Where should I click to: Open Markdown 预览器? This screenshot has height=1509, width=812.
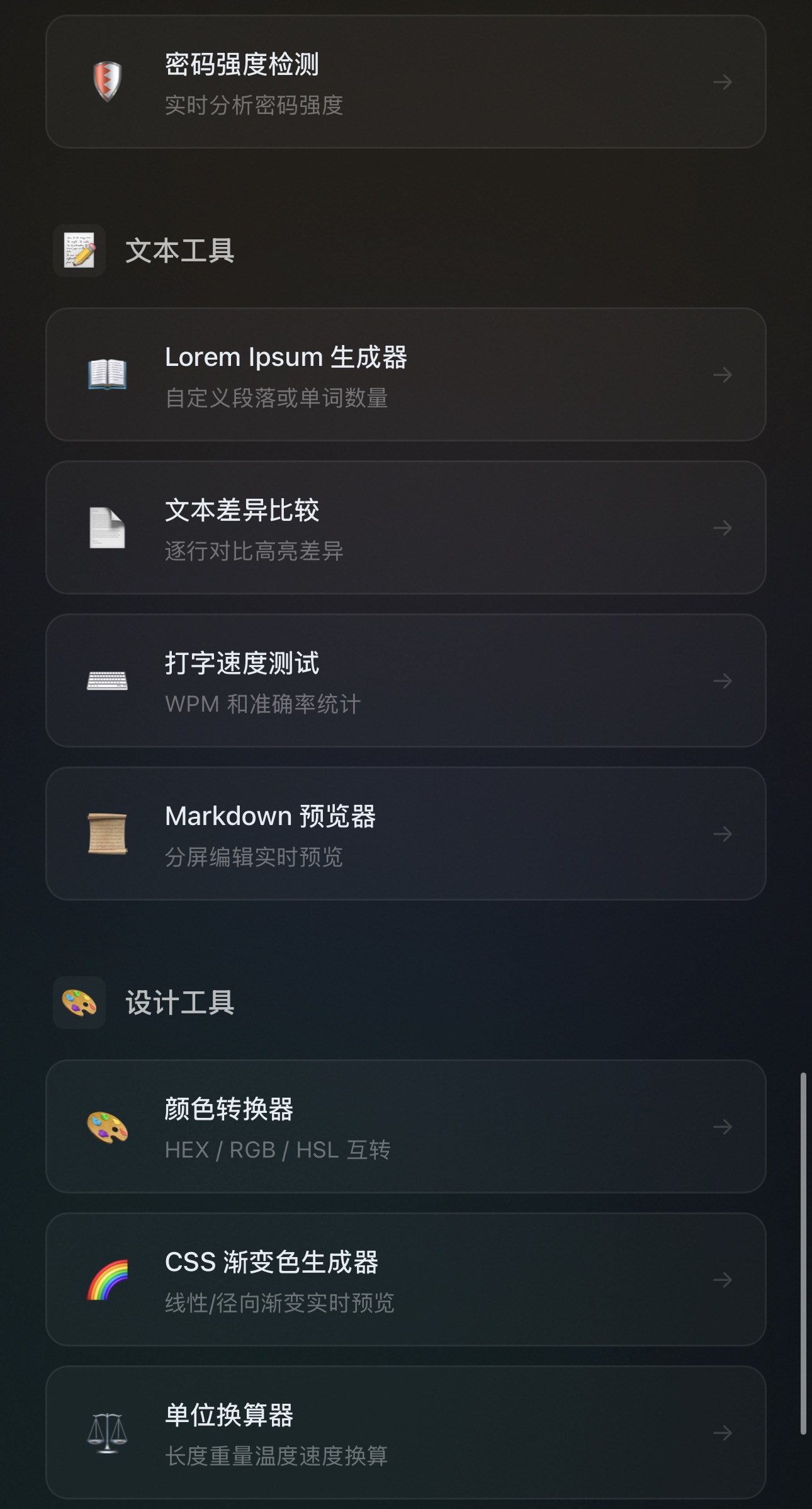click(x=406, y=834)
